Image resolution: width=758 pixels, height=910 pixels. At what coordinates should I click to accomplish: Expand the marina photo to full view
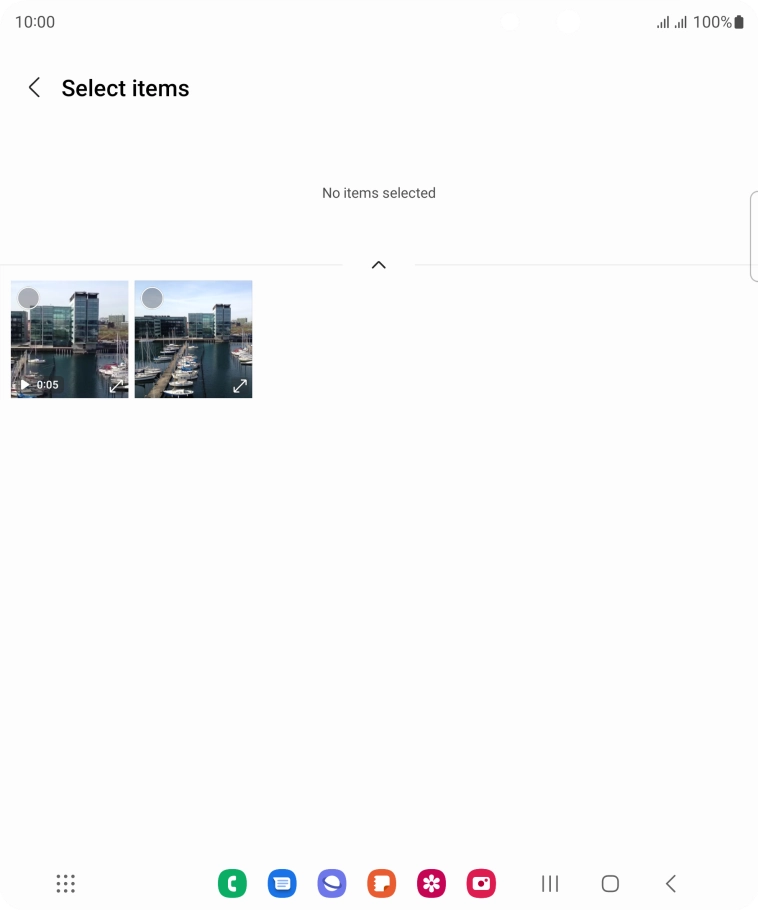[240, 385]
